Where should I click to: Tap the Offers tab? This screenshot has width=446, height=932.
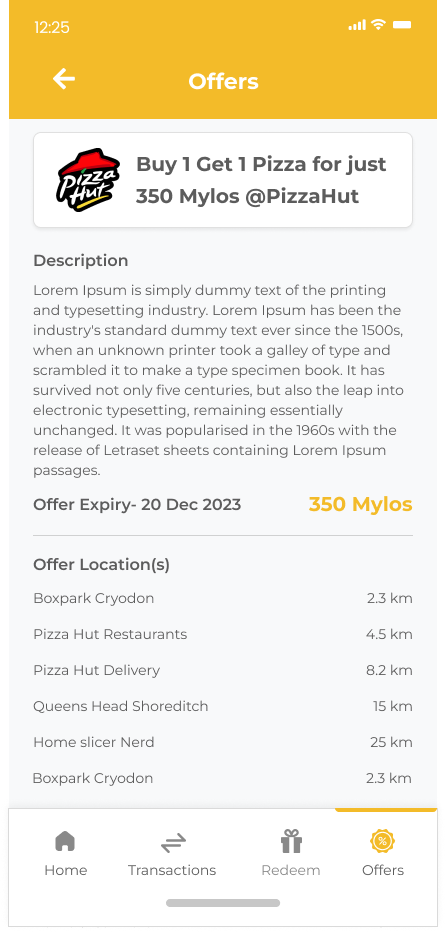383,854
